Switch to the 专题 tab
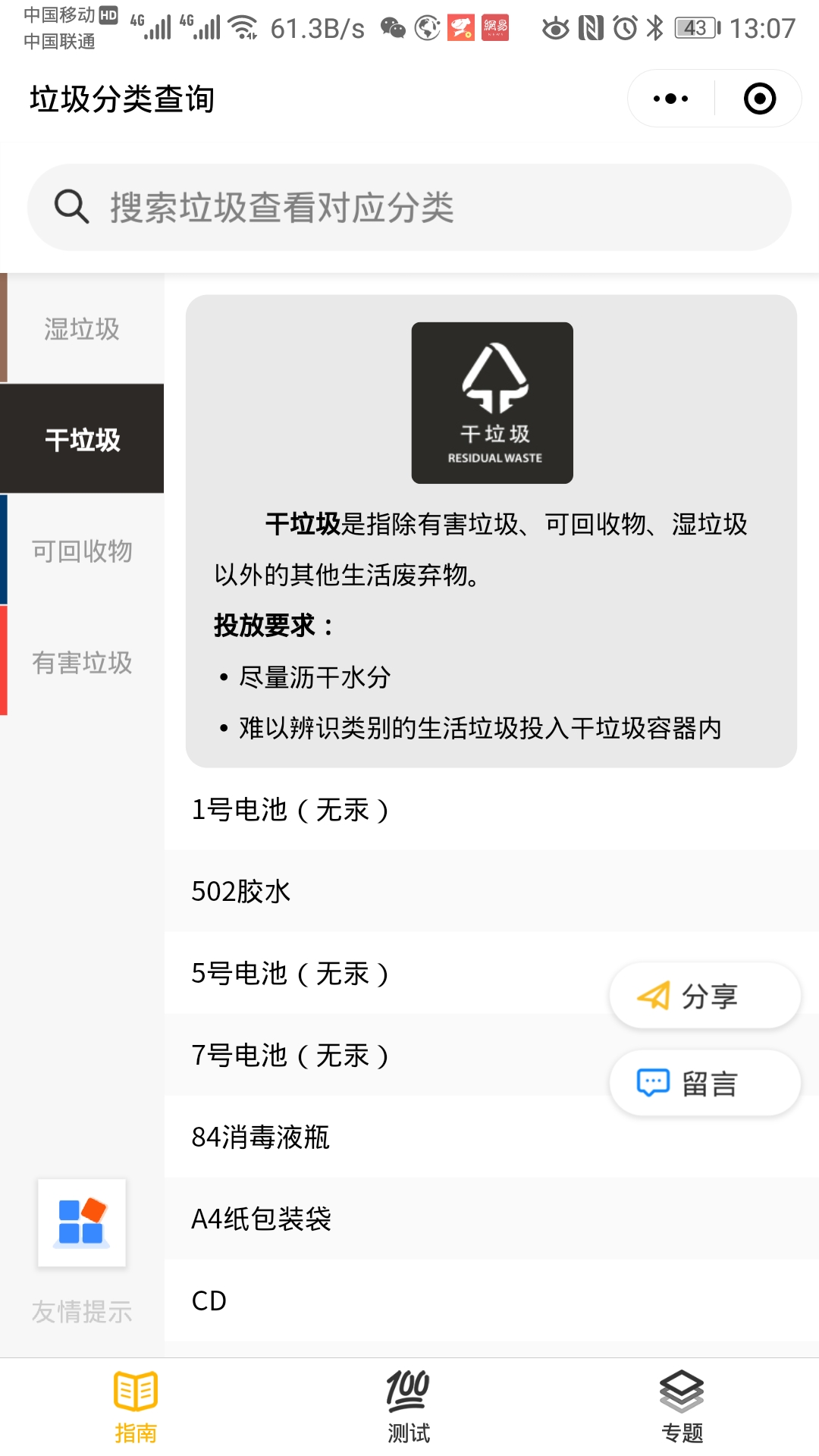Image resolution: width=819 pixels, height=1456 pixels. tap(682, 1407)
